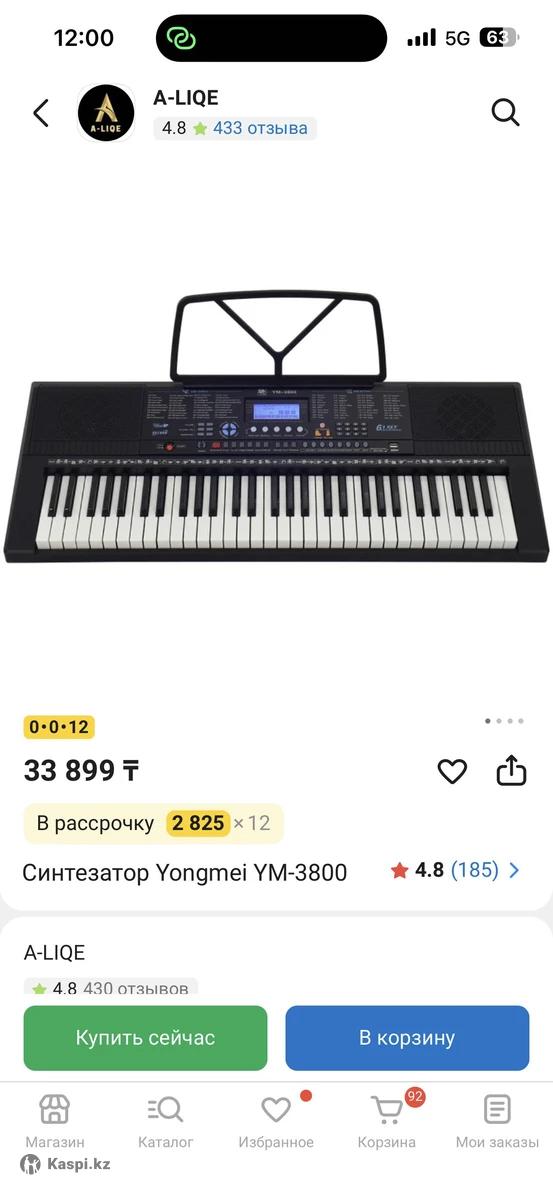Go back with the arrow icon

click(x=41, y=113)
